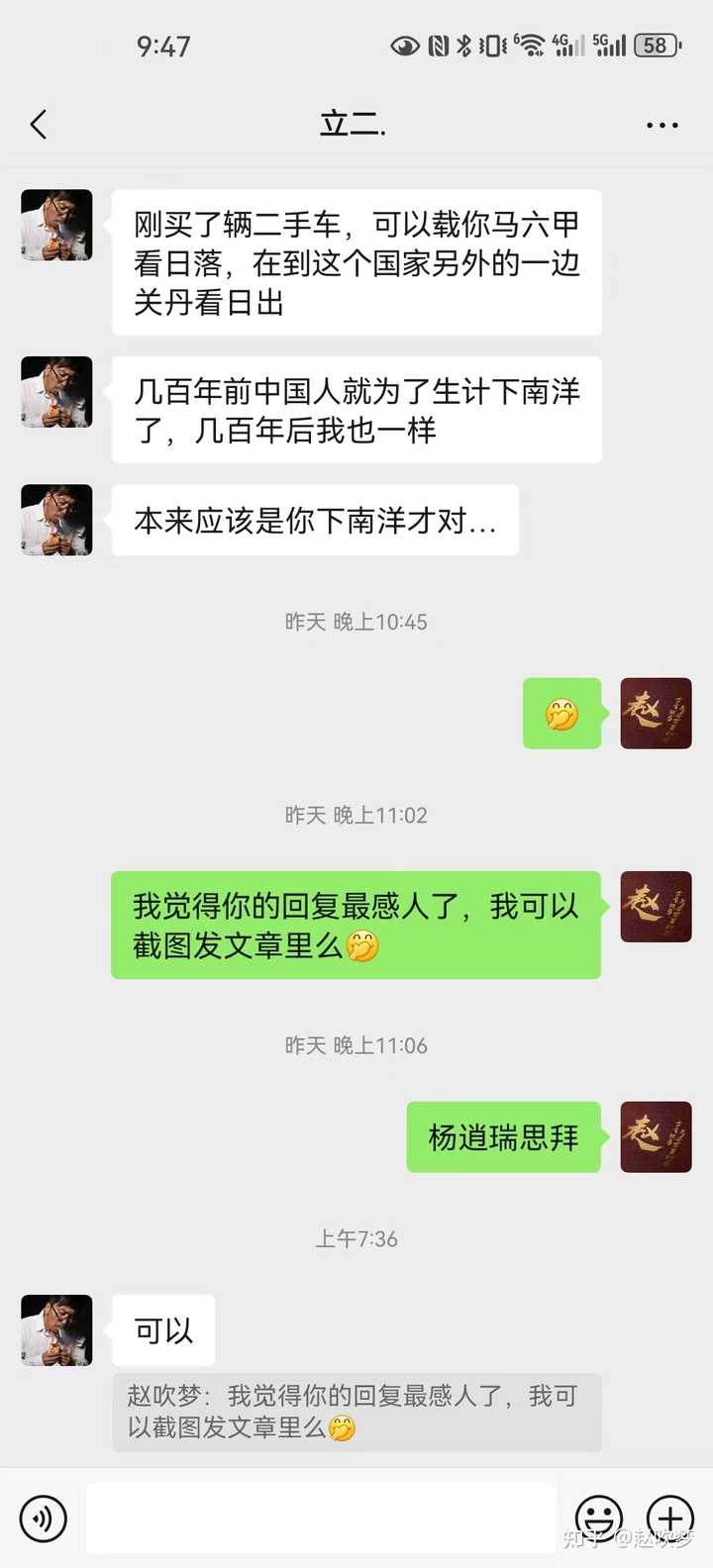Go back from the 立二 chat

[x=39, y=125]
